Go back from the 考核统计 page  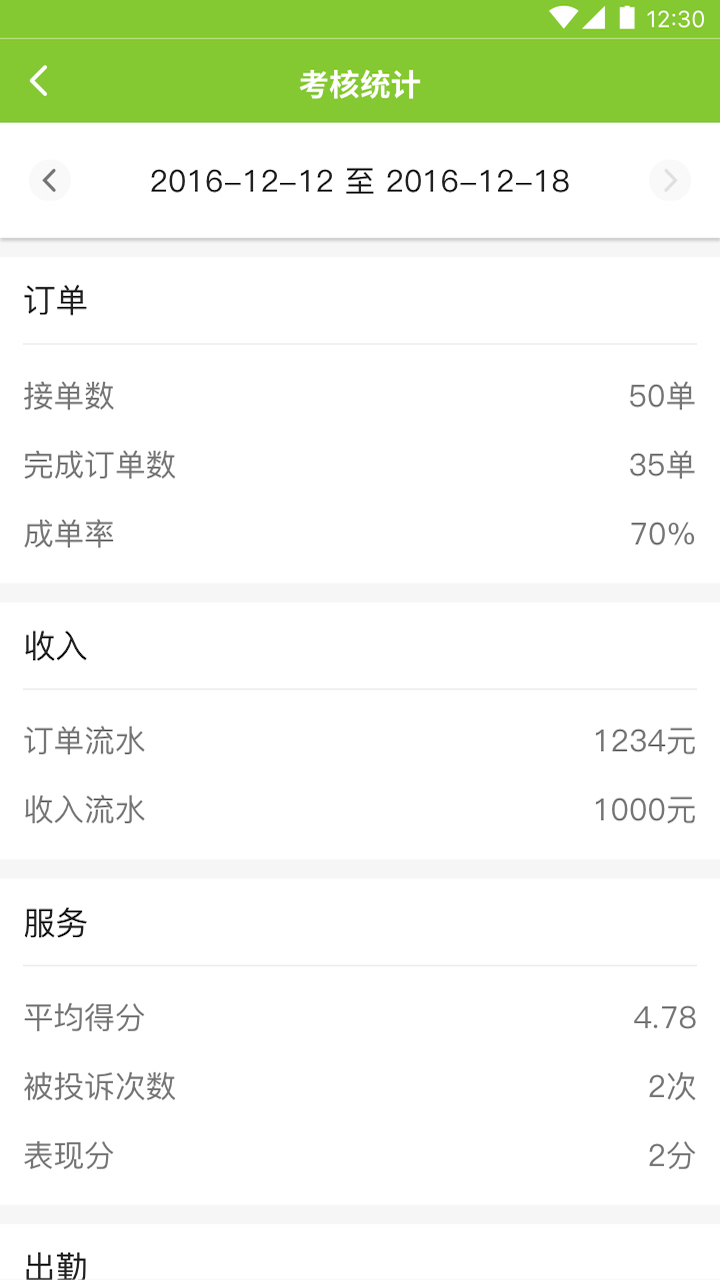(x=39, y=81)
